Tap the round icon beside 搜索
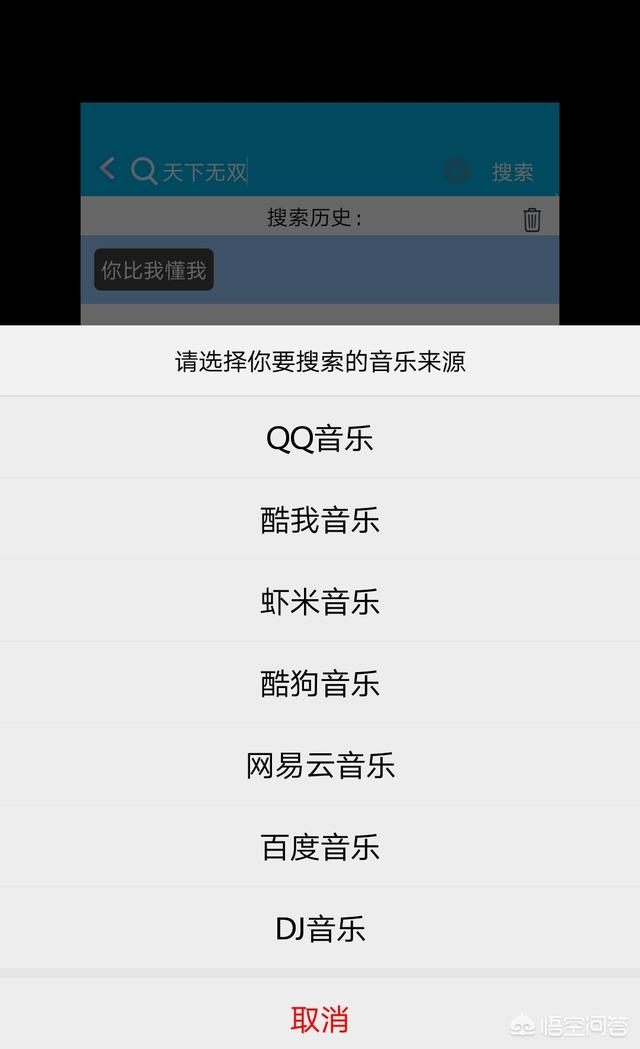Viewport: 640px width, 1049px height. [456, 172]
